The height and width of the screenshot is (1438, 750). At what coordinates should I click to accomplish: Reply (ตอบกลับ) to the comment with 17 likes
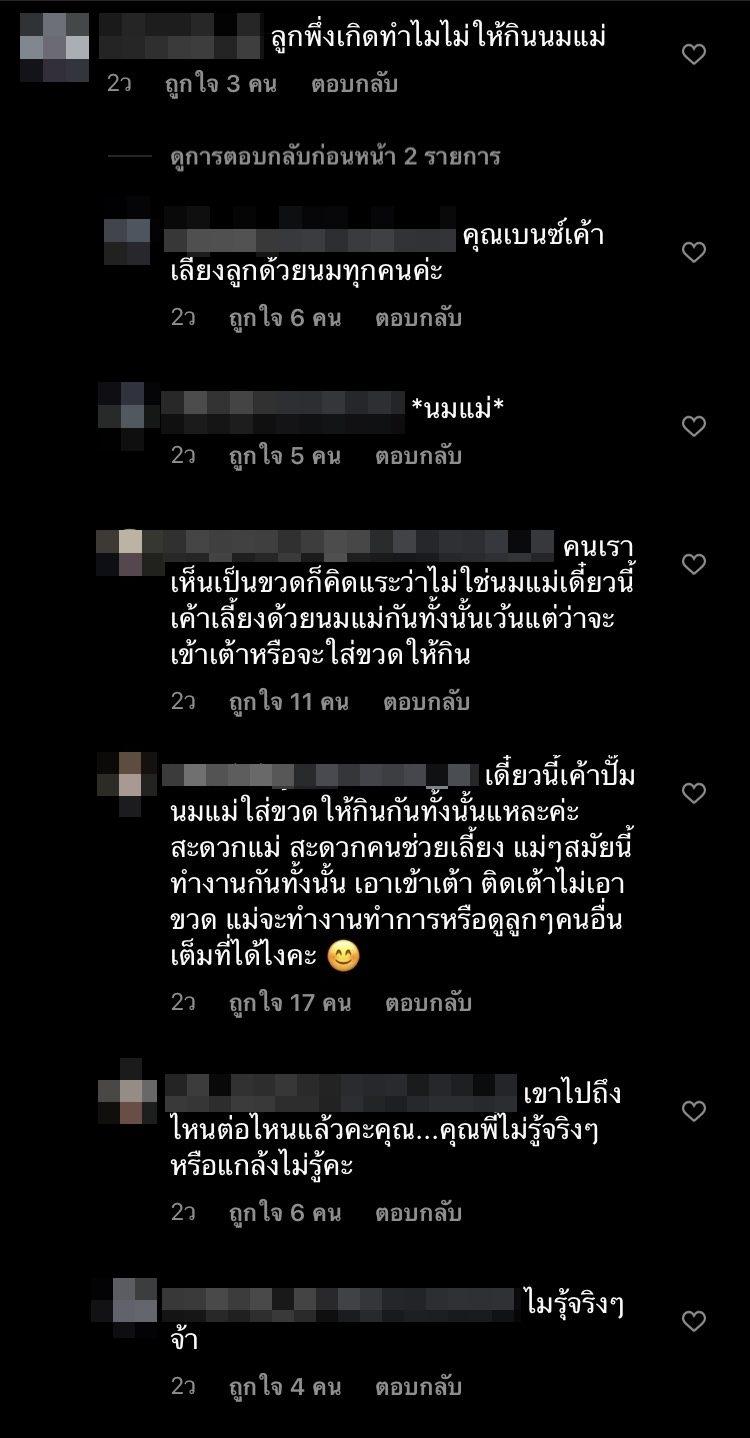point(428,1002)
